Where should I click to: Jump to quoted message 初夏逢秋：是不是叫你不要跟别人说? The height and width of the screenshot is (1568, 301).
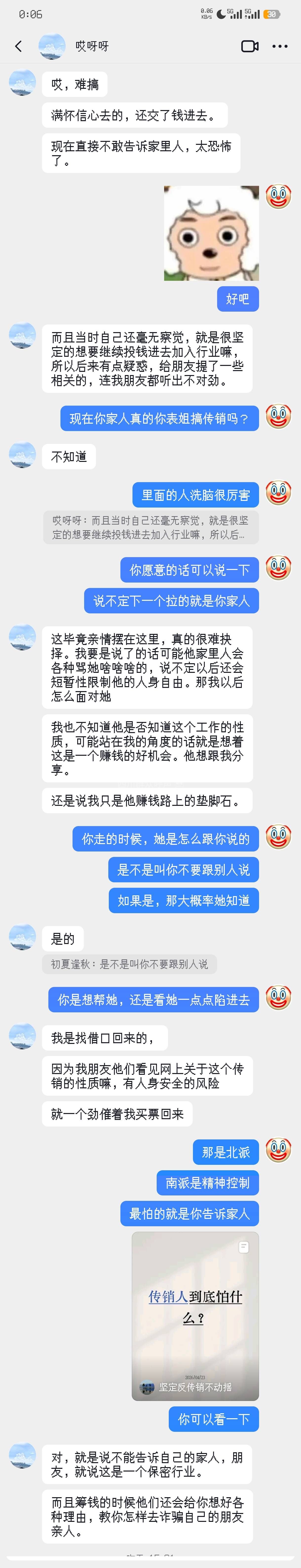pyautogui.click(x=129, y=964)
